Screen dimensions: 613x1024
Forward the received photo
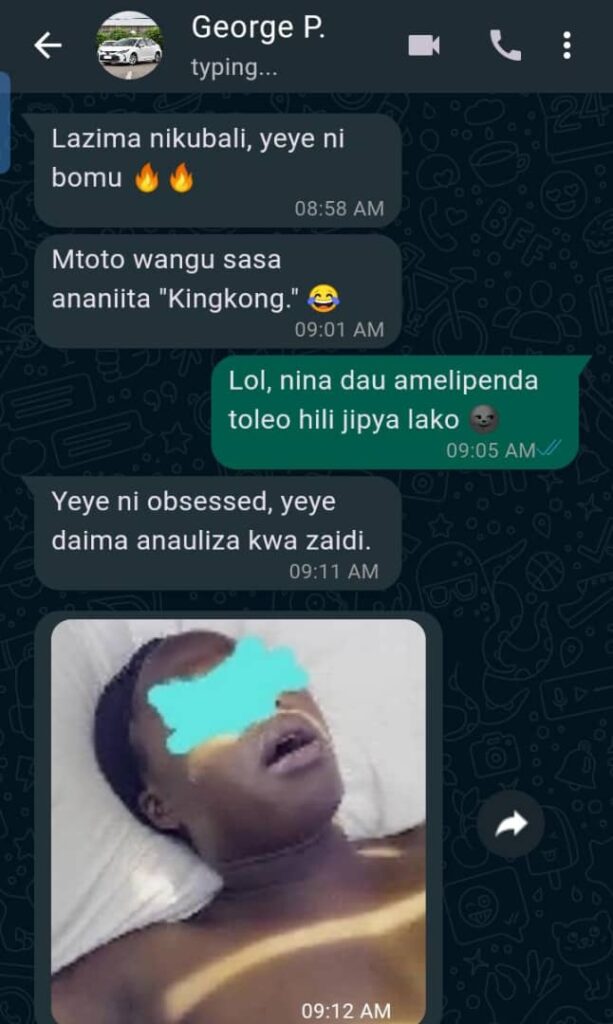pos(510,824)
